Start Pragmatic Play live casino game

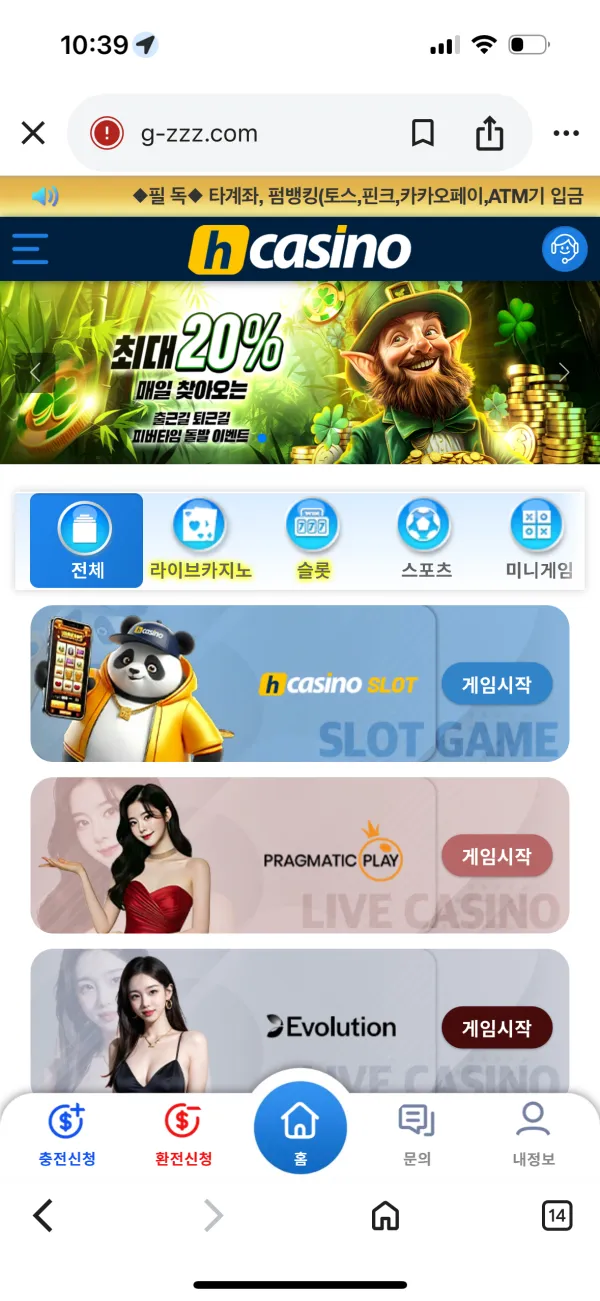point(496,857)
